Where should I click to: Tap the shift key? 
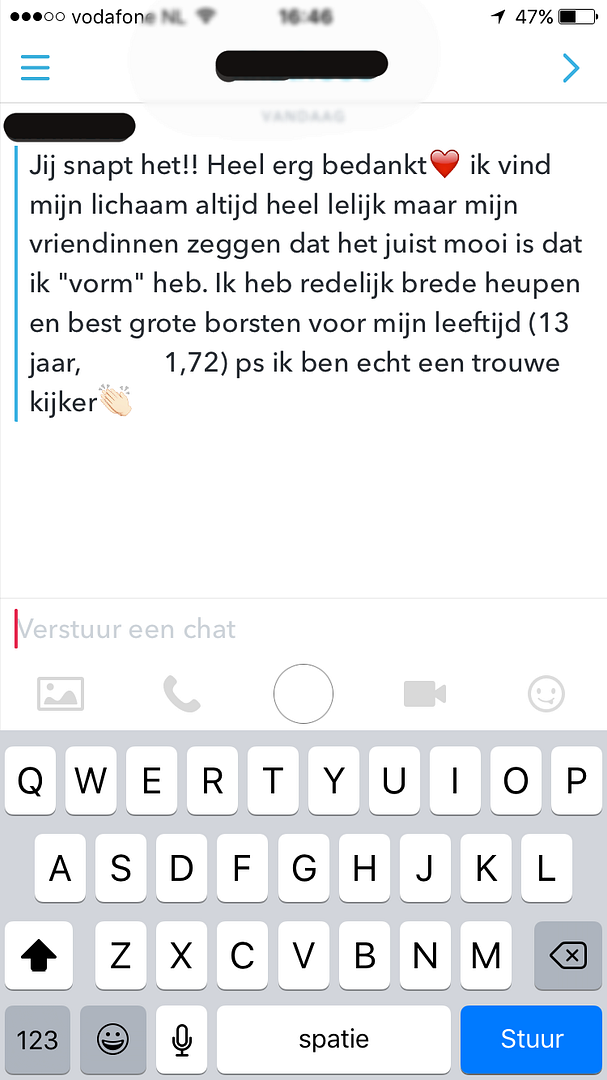(x=39, y=956)
